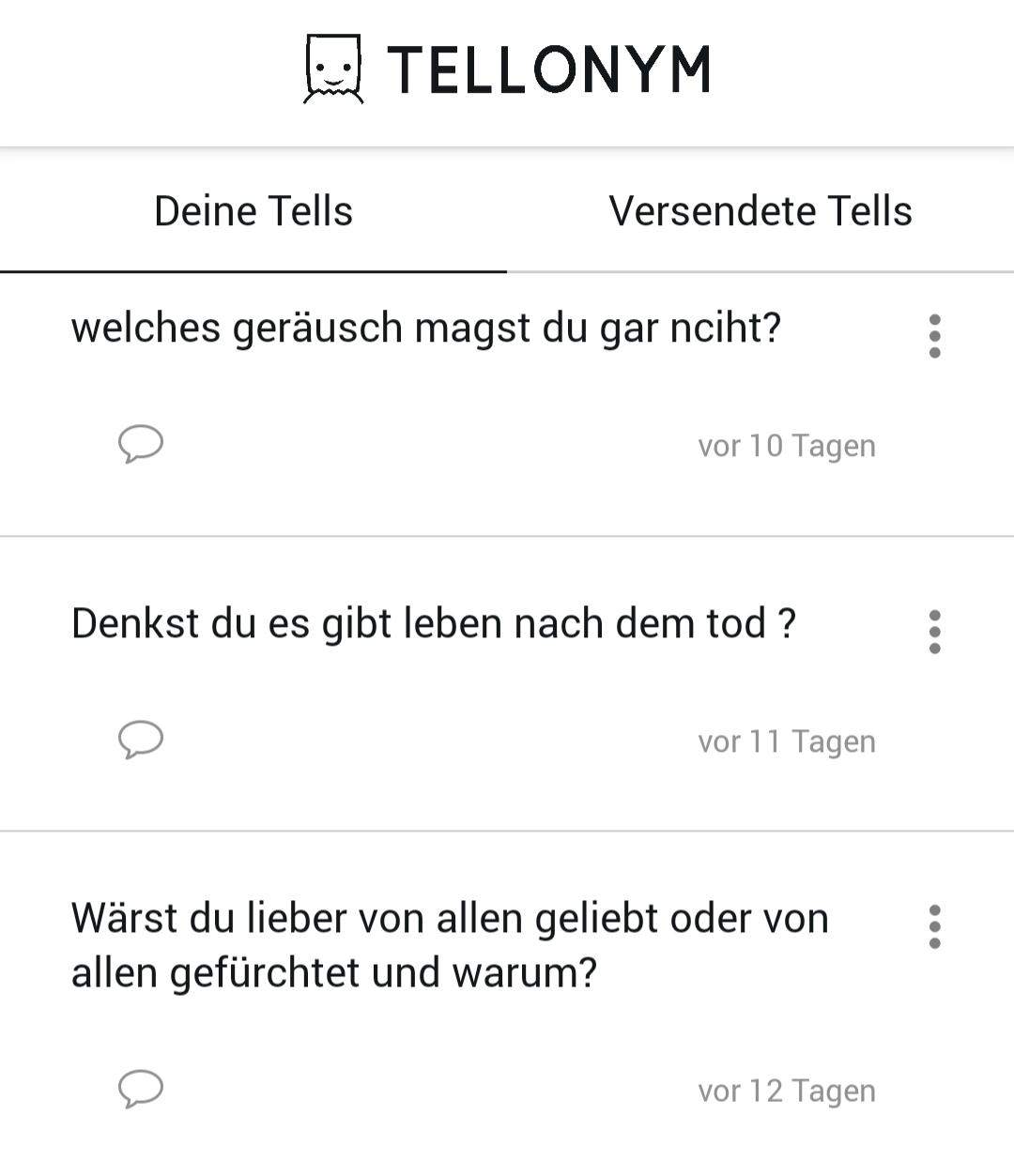This screenshot has width=1014, height=1176.
Task: Select the tell about life after death
Action: pyautogui.click(x=434, y=622)
